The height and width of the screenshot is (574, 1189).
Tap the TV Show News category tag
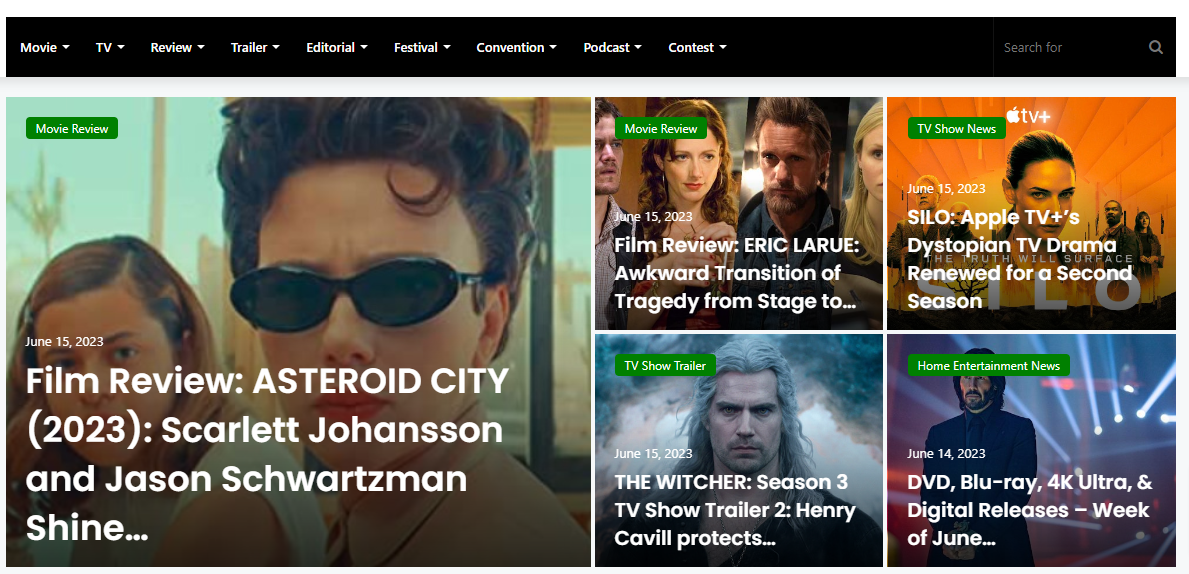956,129
